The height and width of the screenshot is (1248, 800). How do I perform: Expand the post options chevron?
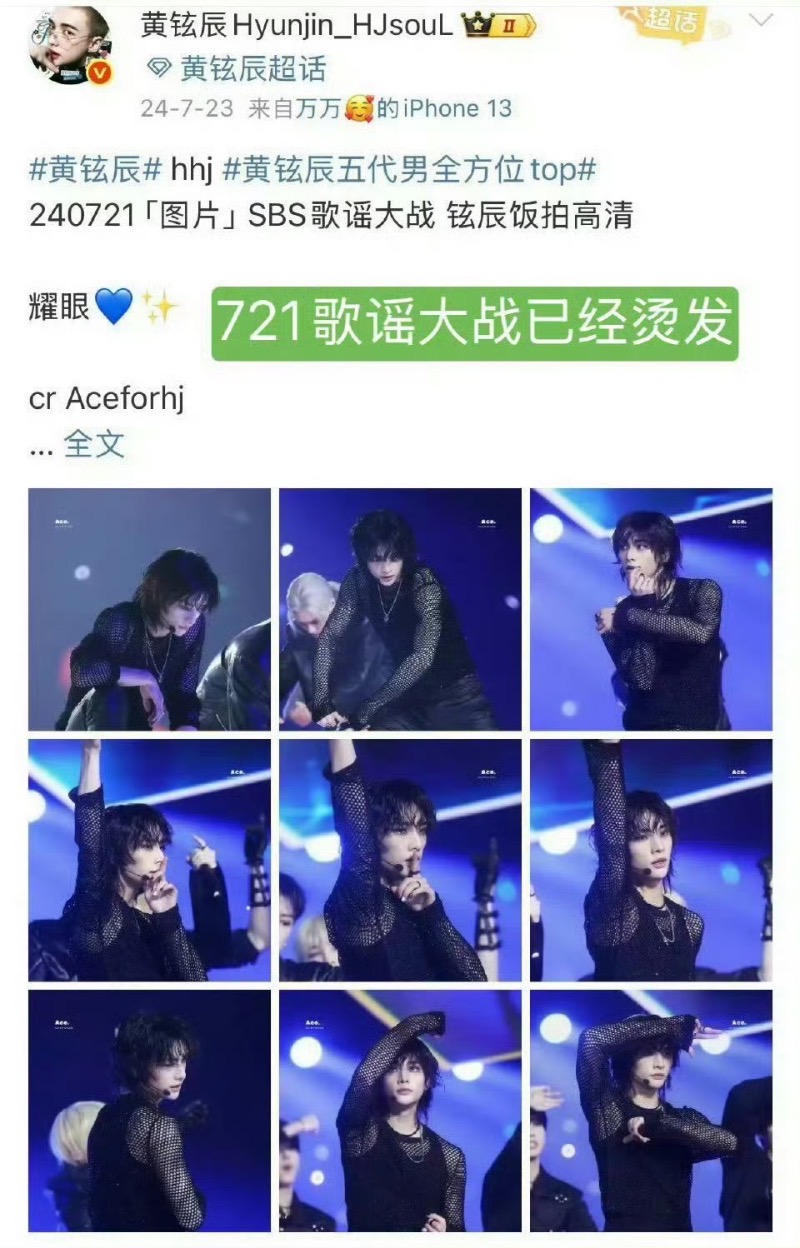pos(760,20)
